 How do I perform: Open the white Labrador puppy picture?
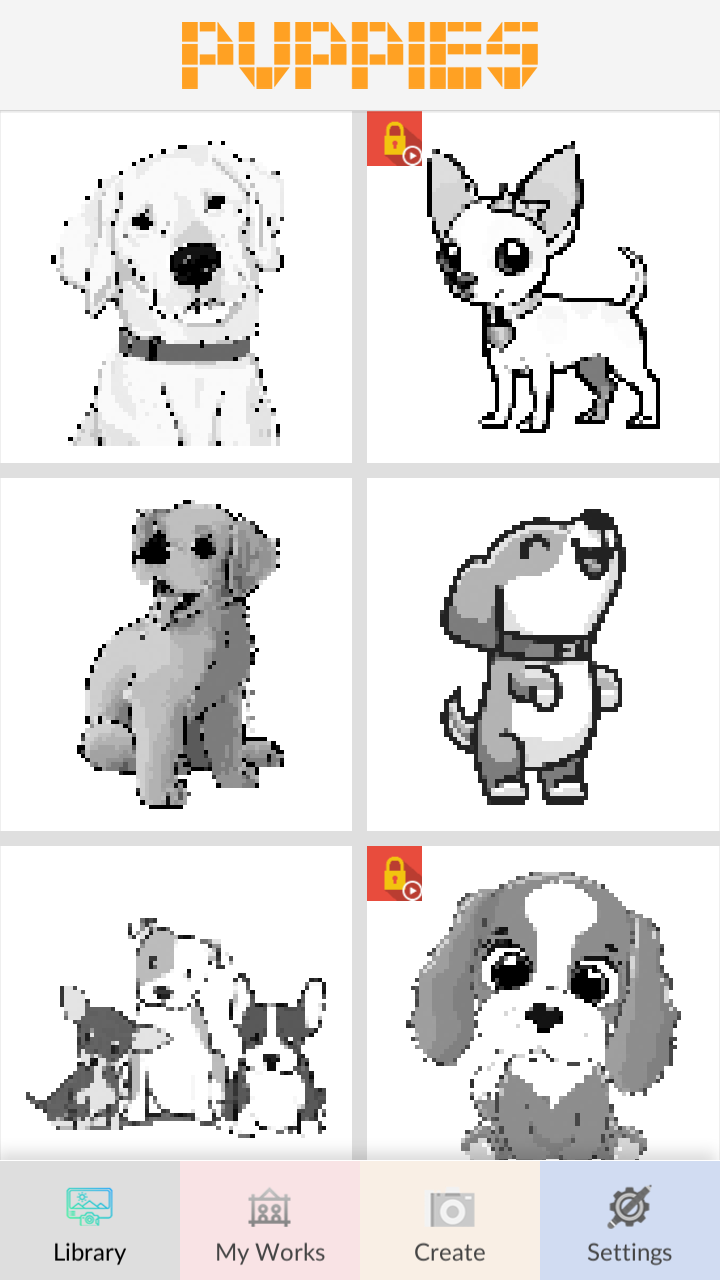(x=176, y=288)
